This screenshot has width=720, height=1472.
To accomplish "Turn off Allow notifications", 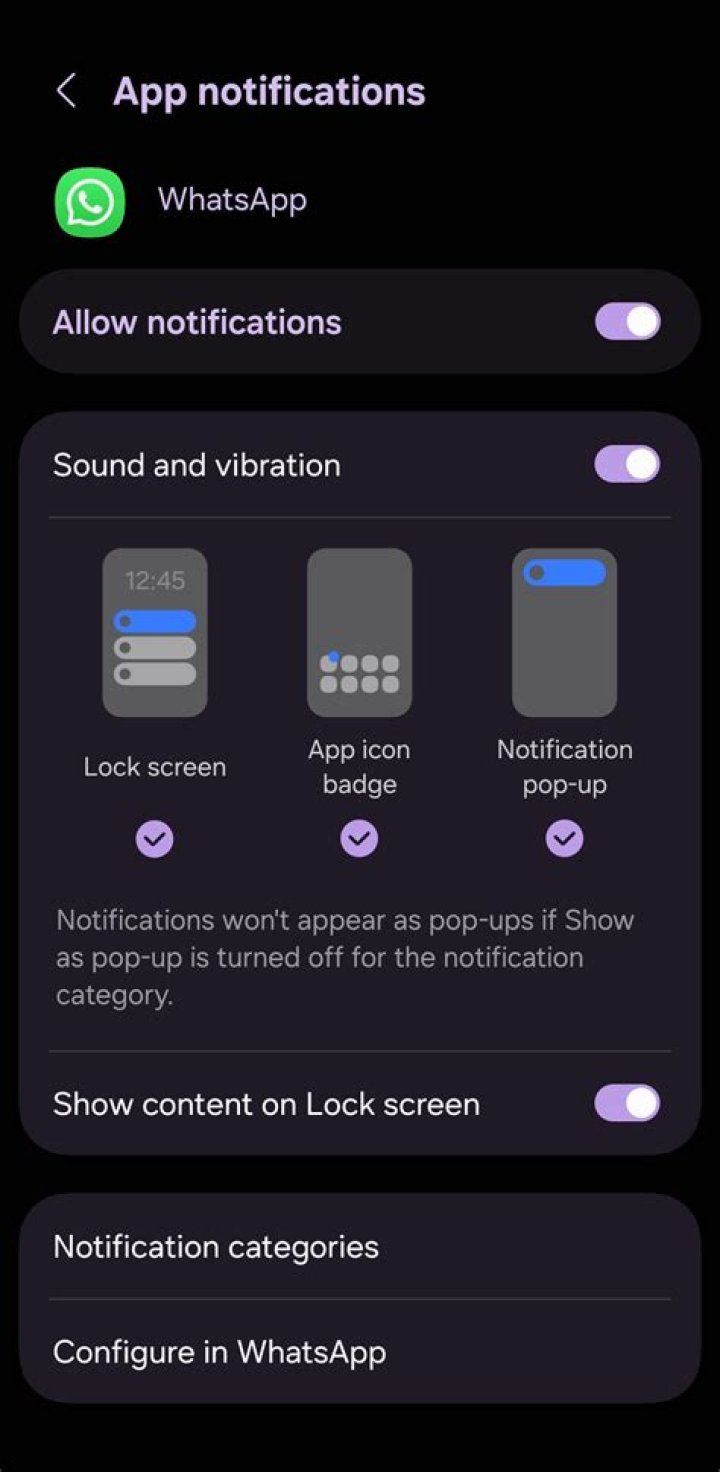I will pos(627,322).
